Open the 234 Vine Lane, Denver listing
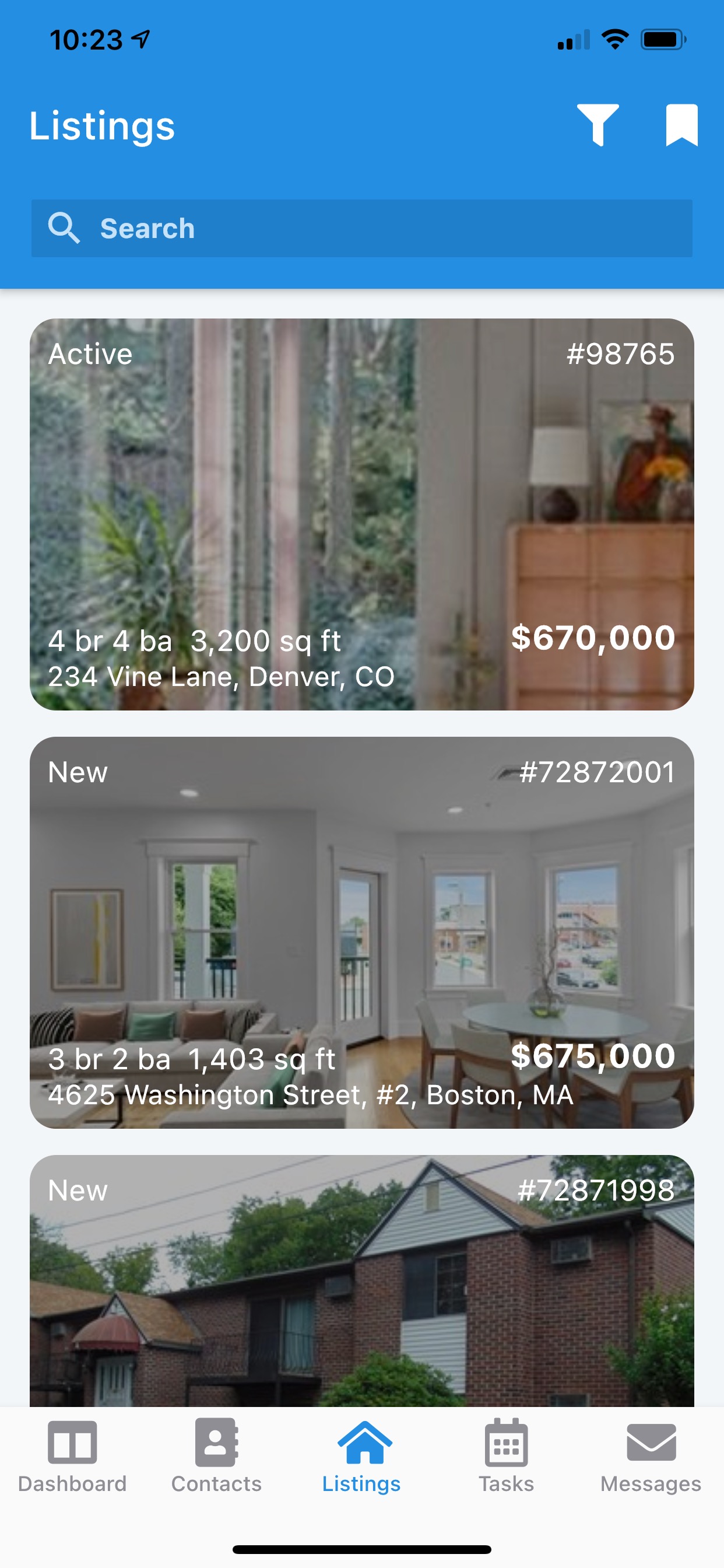This screenshot has width=724, height=1568. point(362,514)
